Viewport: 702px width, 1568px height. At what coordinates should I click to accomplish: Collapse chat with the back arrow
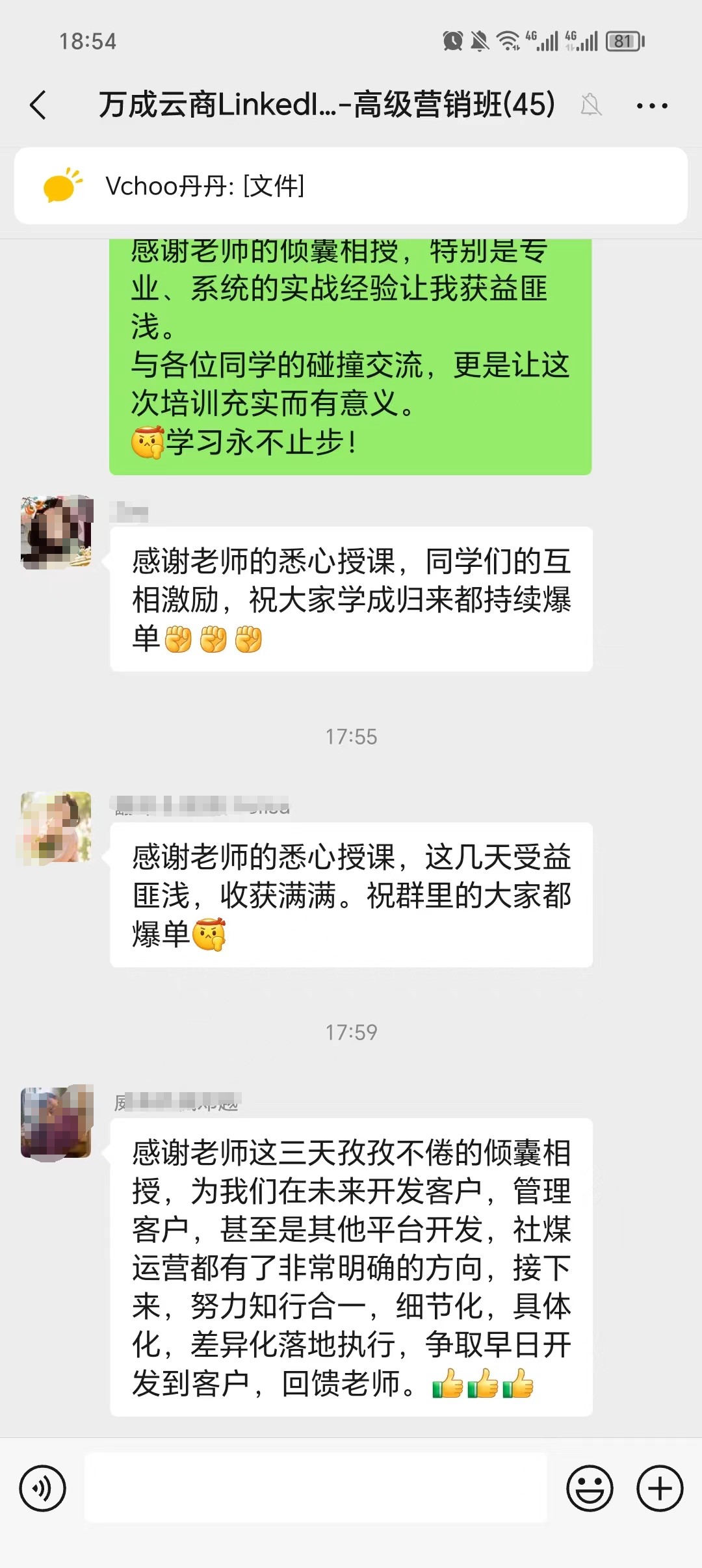39,104
